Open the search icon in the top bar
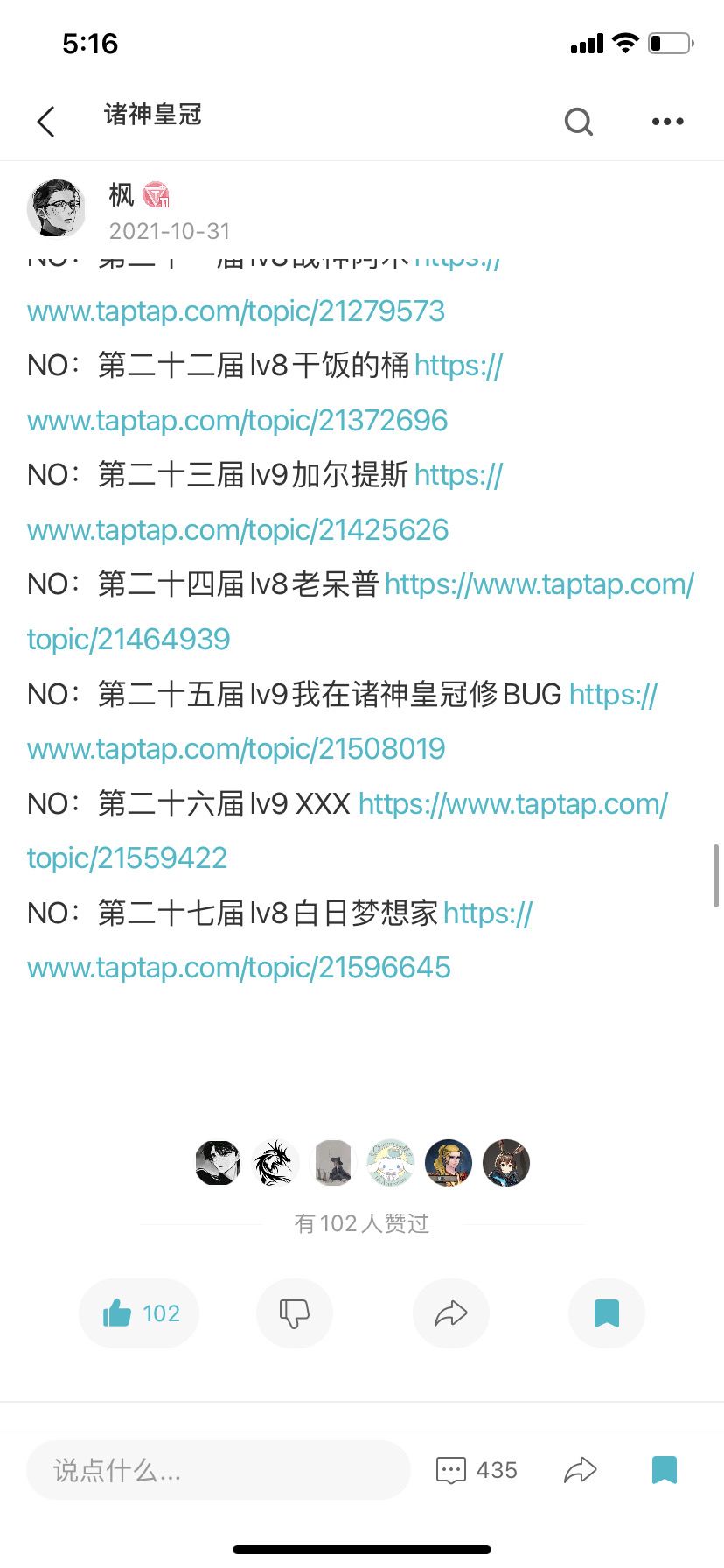The height and width of the screenshot is (1568, 724). tap(579, 122)
